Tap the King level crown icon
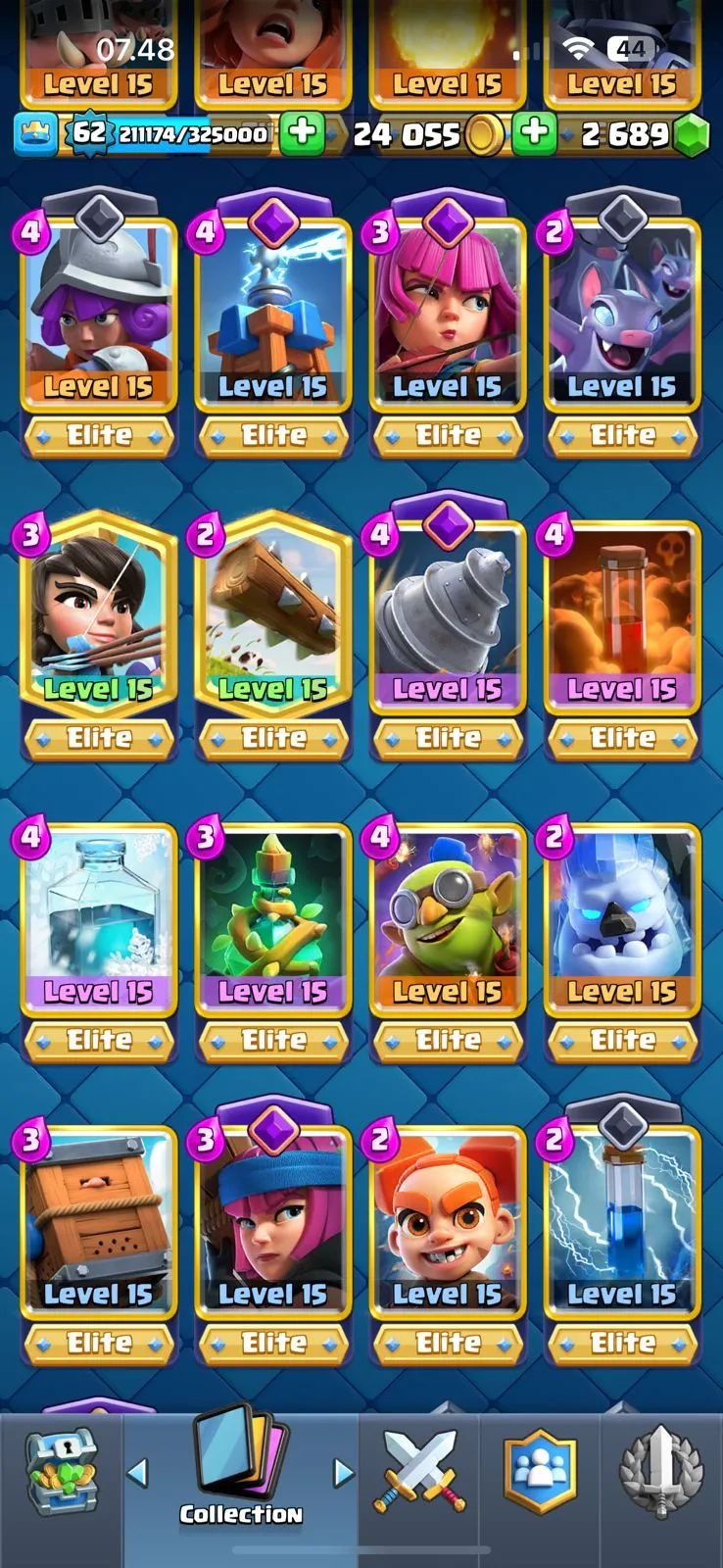This screenshot has width=723, height=1568. [34, 134]
